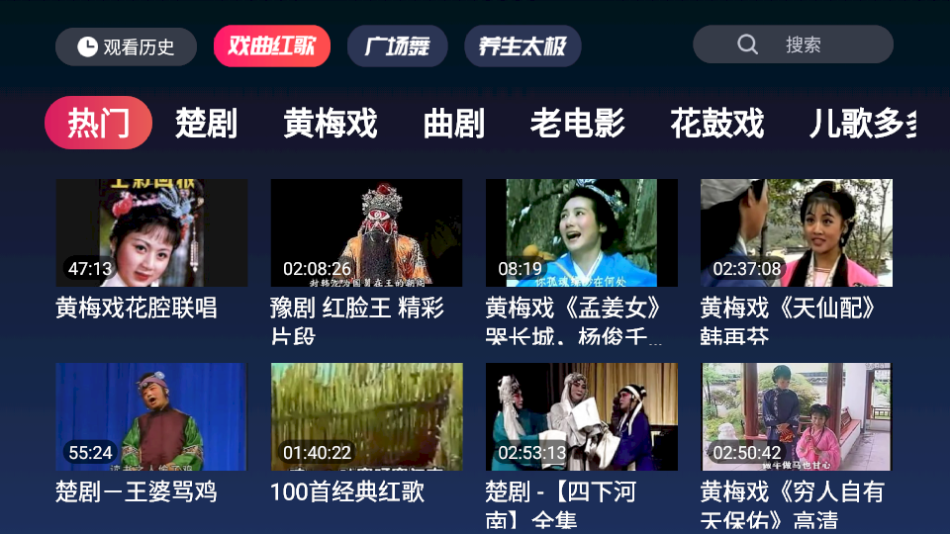Play 100首经典红歌 video
This screenshot has width=950, height=534.
coord(366,417)
